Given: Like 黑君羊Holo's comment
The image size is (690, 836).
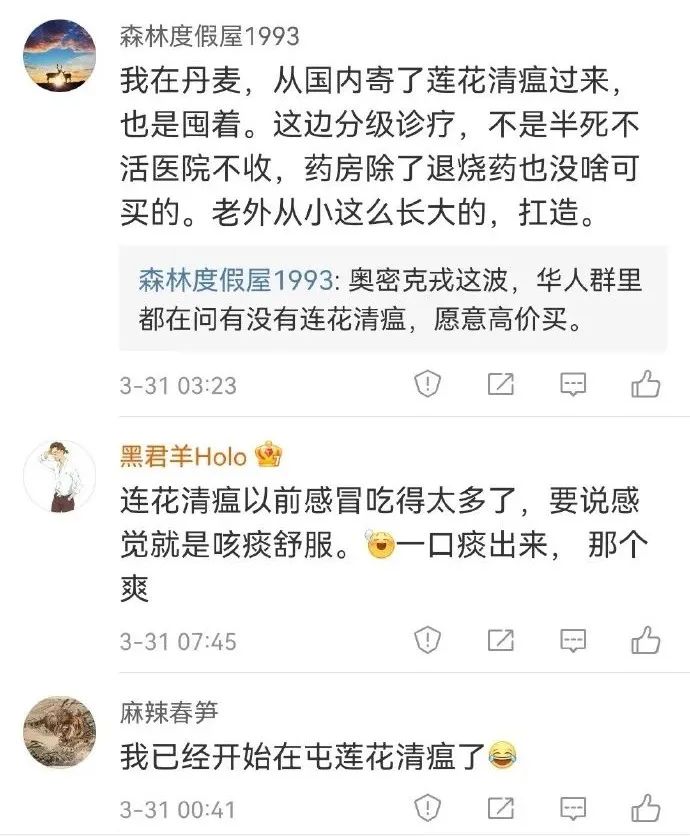Looking at the screenshot, I should (646, 640).
